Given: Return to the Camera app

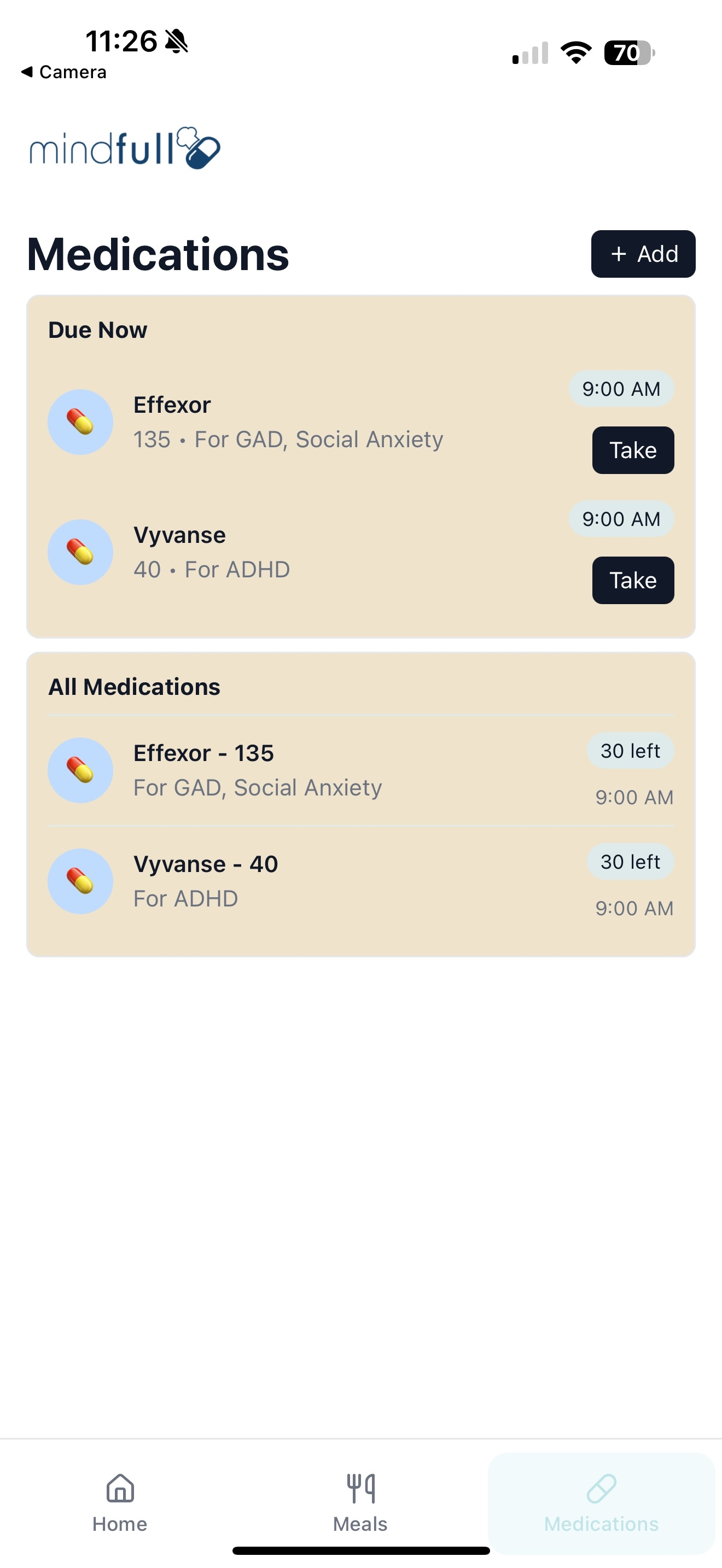Looking at the screenshot, I should 64,72.
